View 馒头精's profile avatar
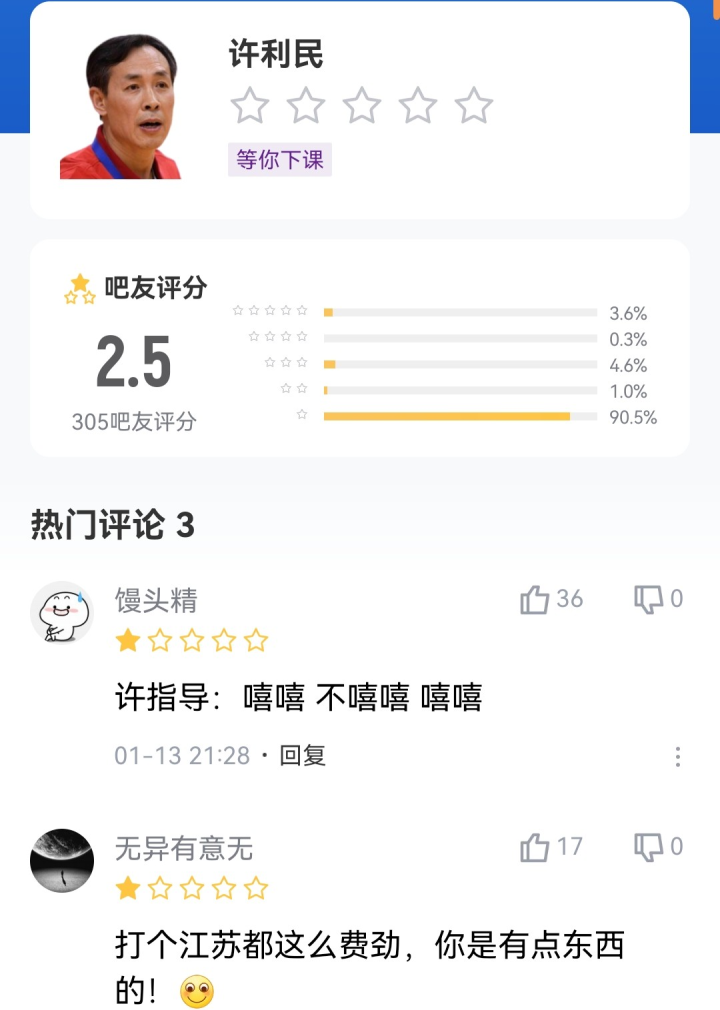The height and width of the screenshot is (1010, 720). [x=62, y=612]
